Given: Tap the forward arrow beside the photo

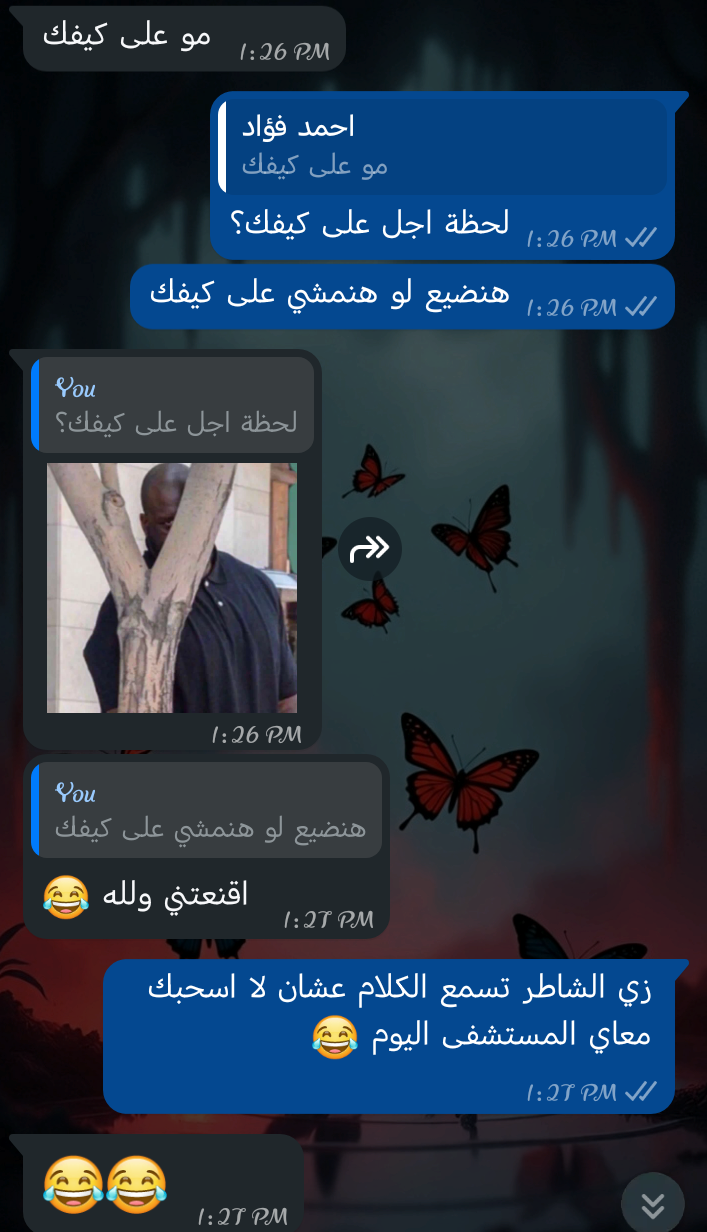Looking at the screenshot, I should coord(370,548).
